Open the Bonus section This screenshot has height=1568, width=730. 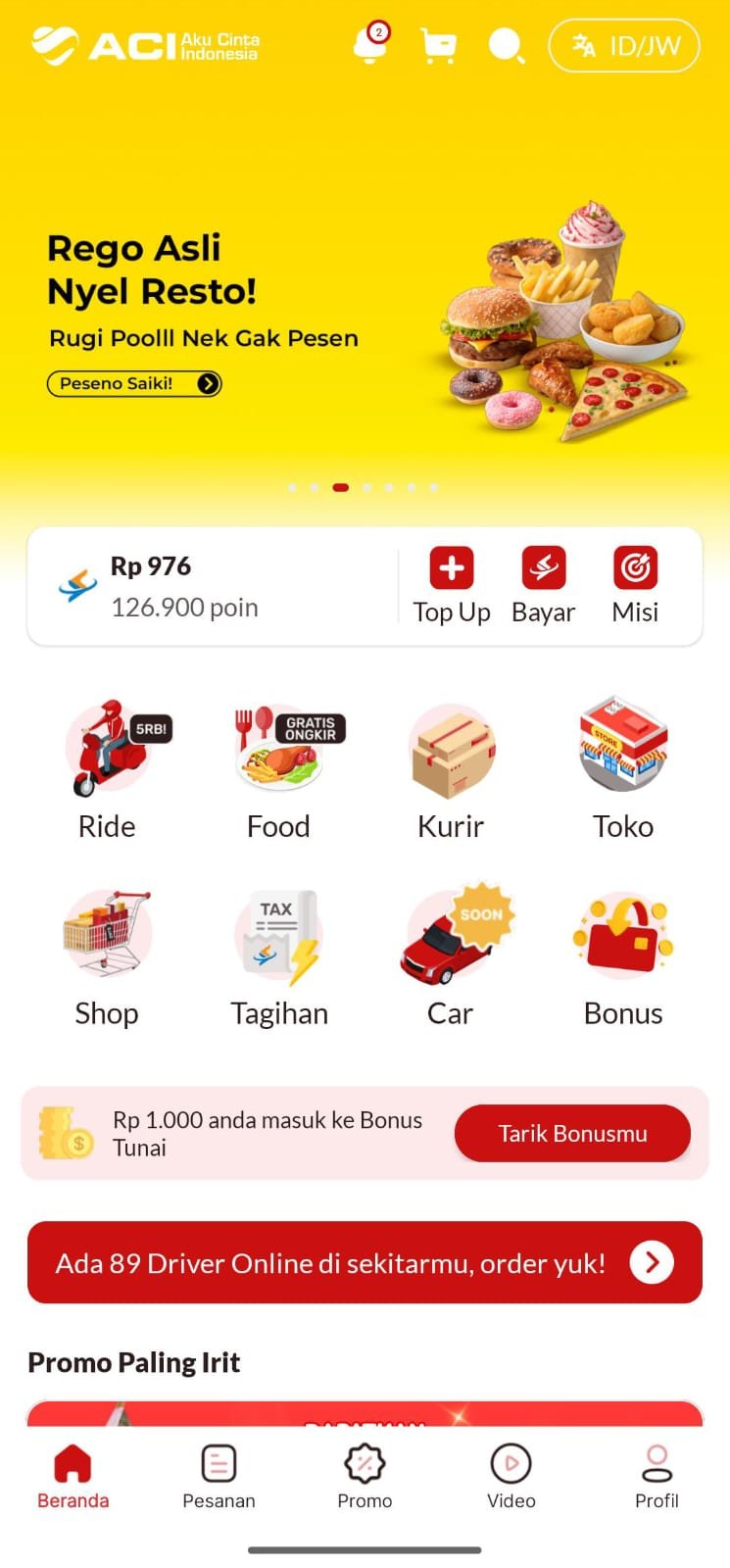point(623,955)
